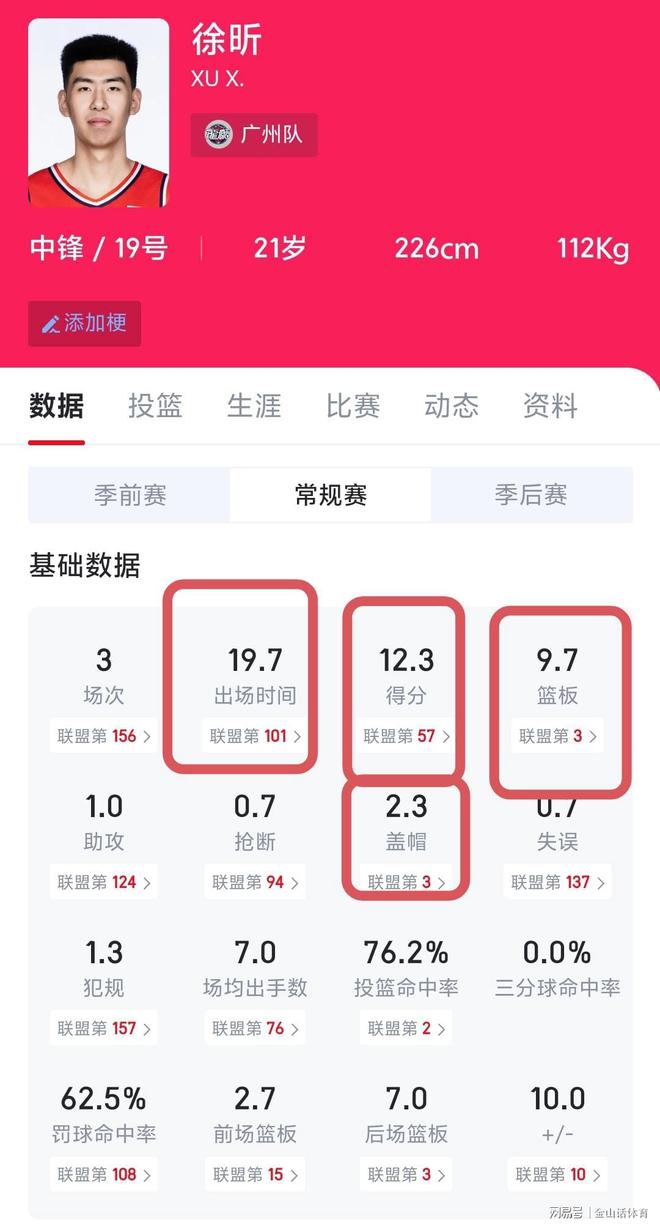Open the 广州队 team page
Viewport: 660px width, 1225px height.
[x=255, y=135]
